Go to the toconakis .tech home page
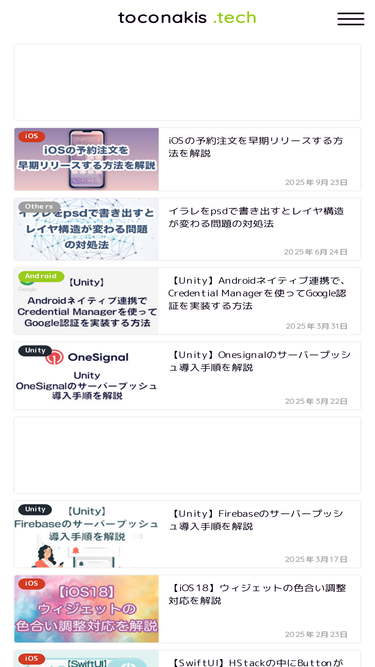 (x=187, y=18)
